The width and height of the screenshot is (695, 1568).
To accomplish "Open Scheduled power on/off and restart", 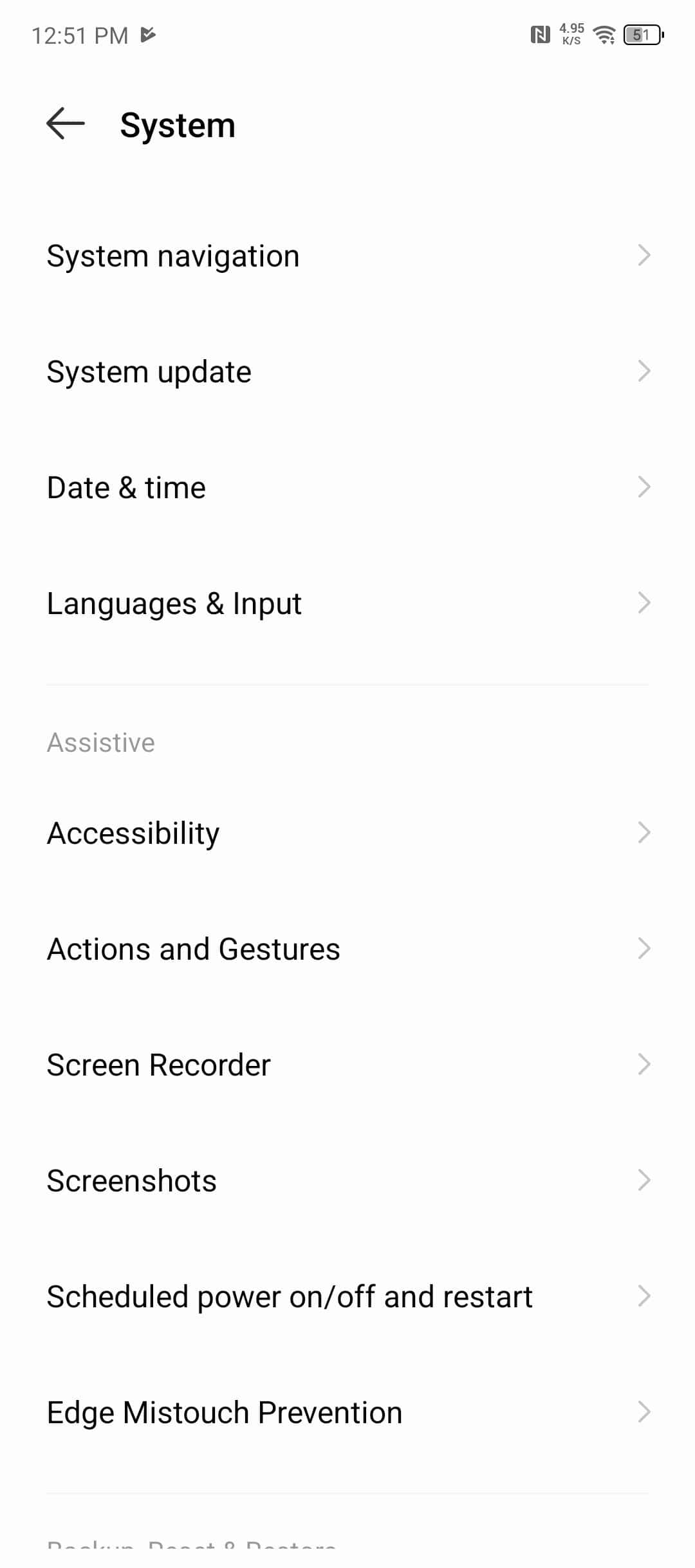I will [x=347, y=1296].
